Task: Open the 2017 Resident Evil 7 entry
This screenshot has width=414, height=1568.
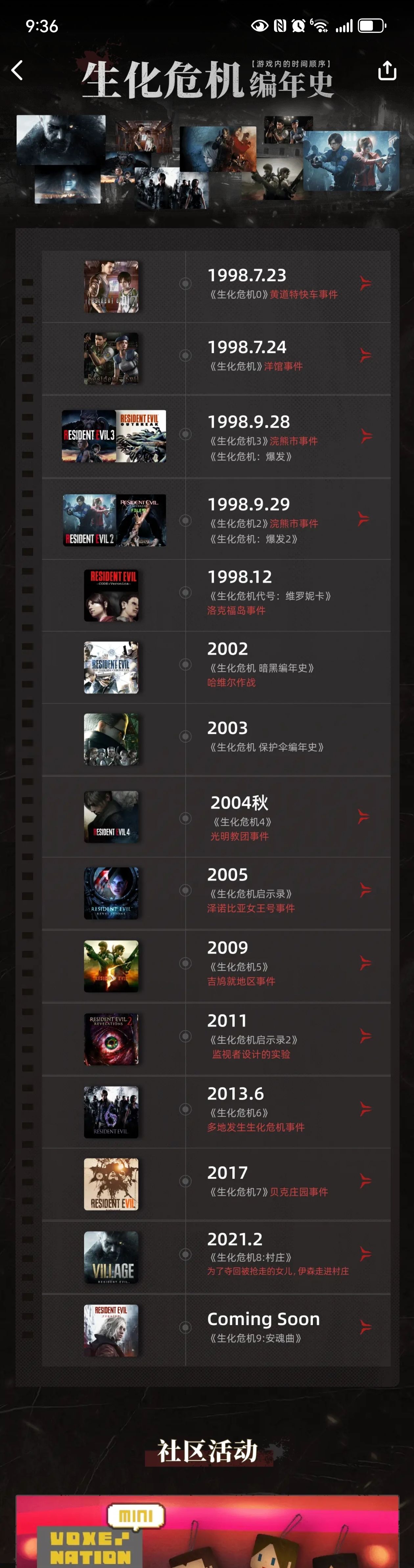Action: [x=216, y=1184]
